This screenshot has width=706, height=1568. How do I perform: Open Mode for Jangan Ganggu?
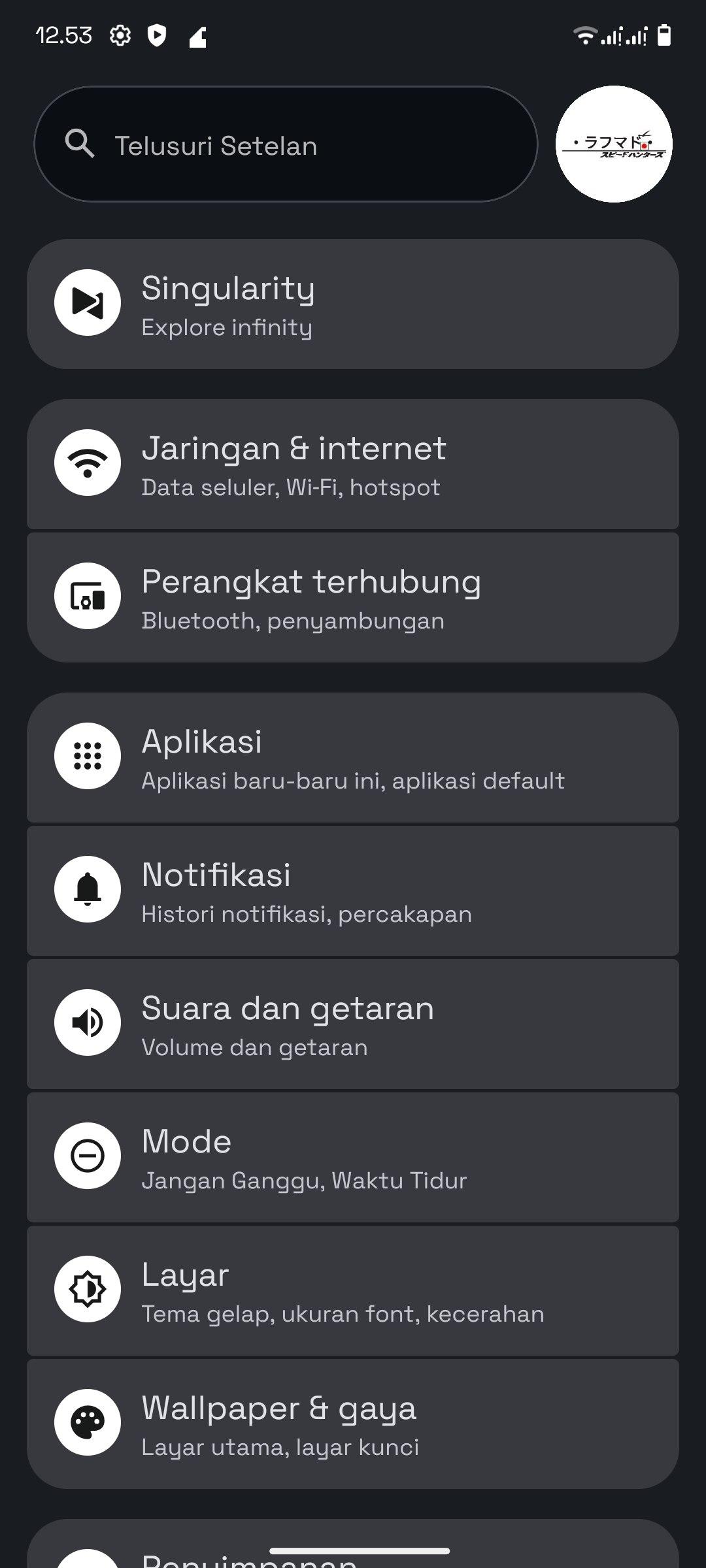353,1158
